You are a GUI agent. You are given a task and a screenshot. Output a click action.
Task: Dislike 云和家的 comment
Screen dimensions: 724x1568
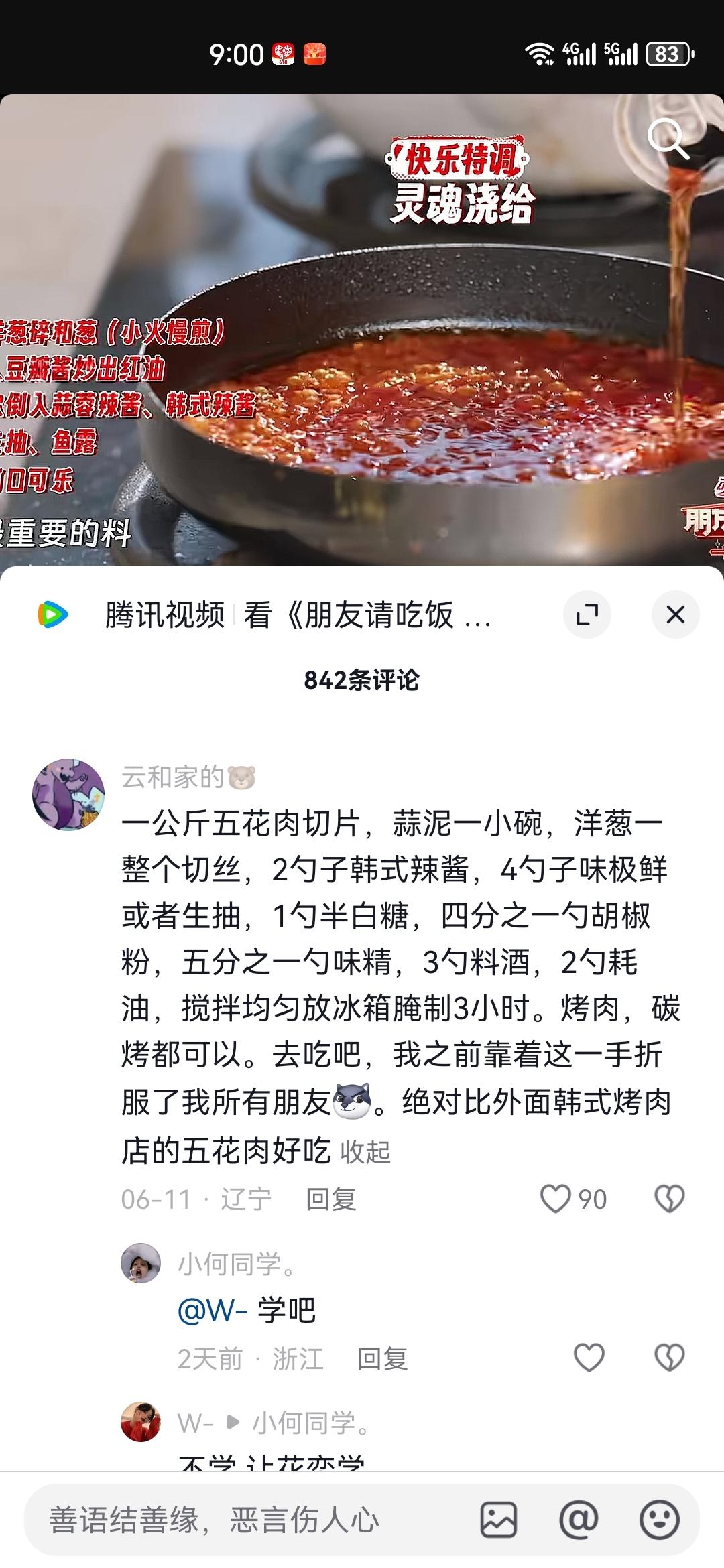(x=669, y=1199)
